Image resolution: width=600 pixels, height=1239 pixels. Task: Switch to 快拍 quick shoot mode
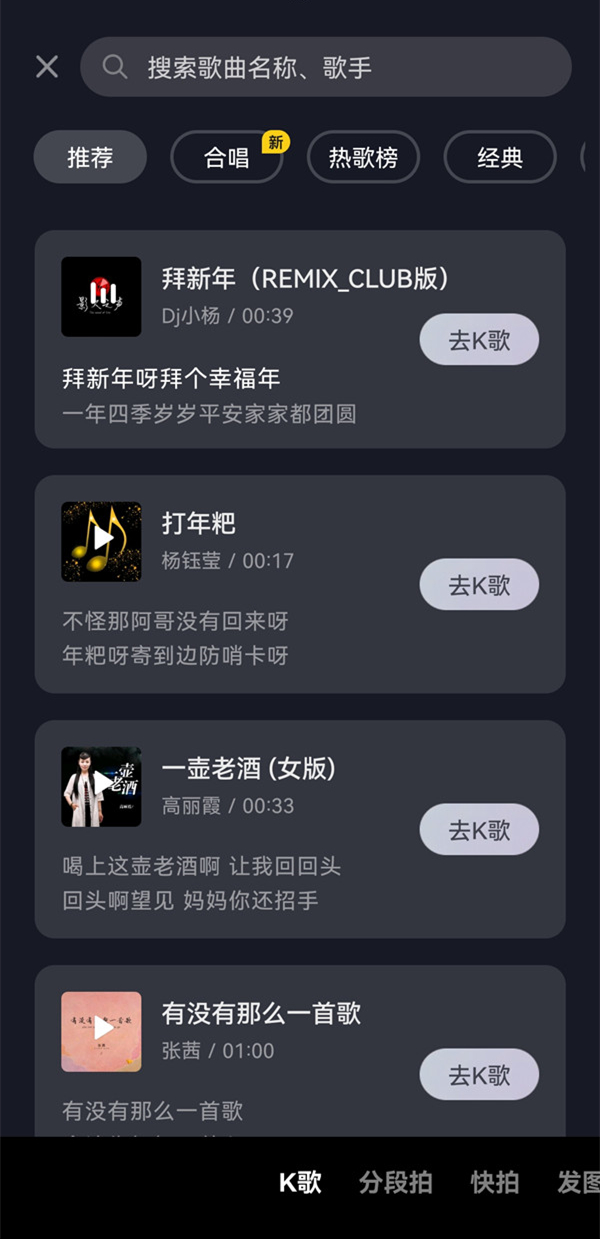pyautogui.click(x=495, y=1183)
